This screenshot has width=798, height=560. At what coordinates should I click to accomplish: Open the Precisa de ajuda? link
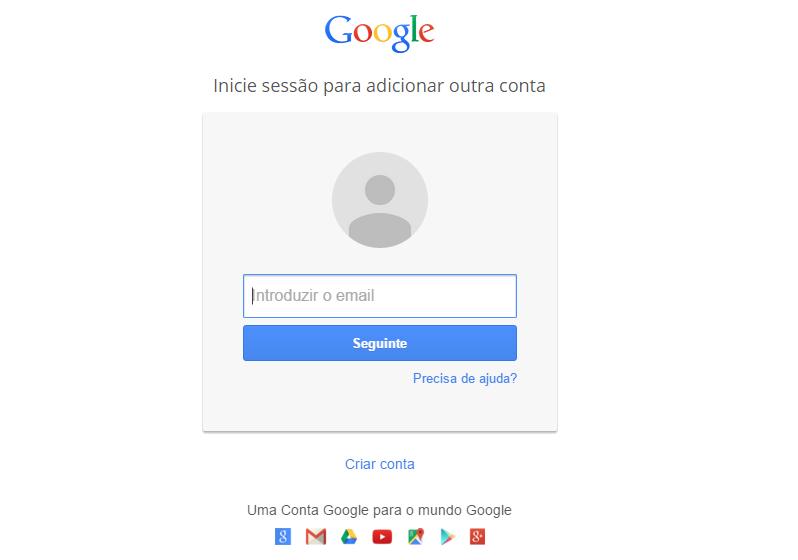pos(464,379)
